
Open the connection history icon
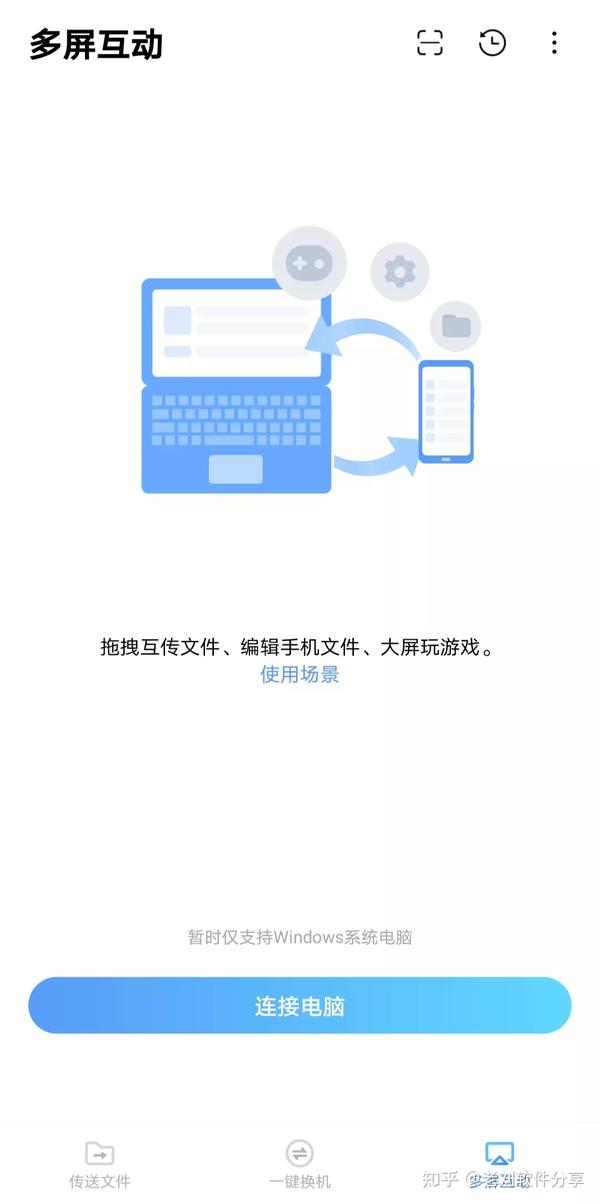coord(492,43)
